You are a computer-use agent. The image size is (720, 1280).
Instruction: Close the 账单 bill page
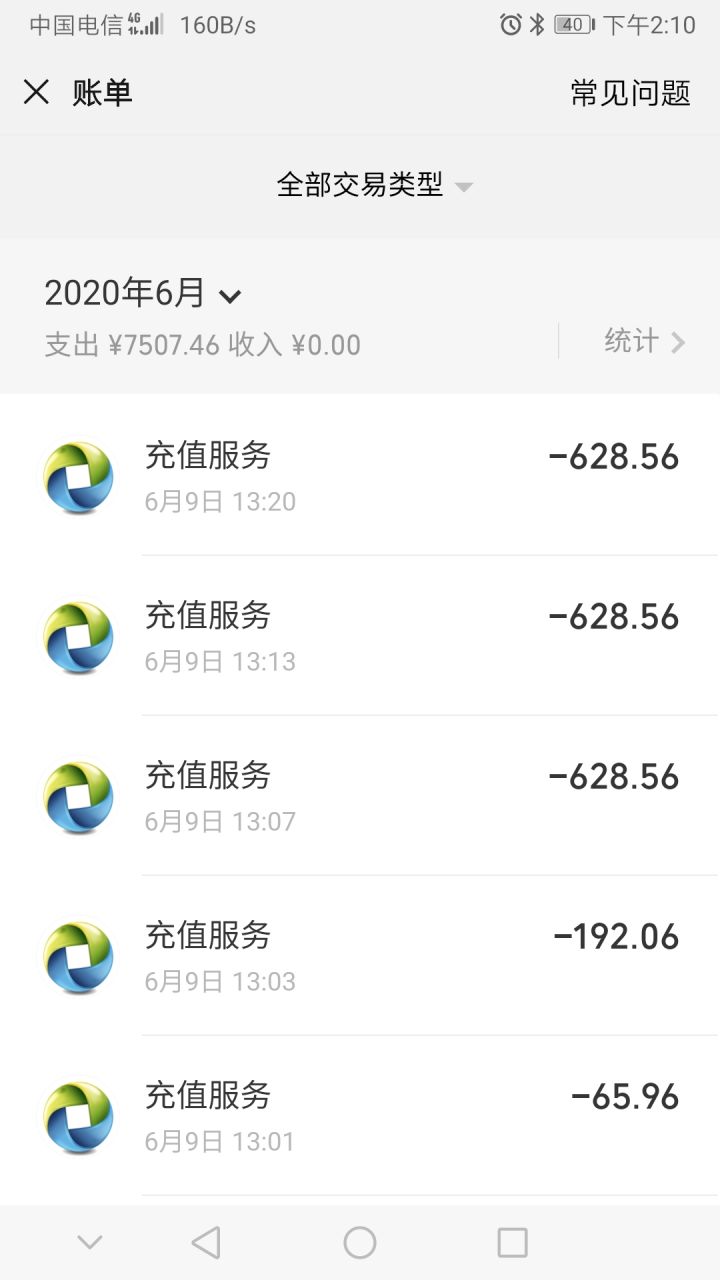pyautogui.click(x=36, y=93)
